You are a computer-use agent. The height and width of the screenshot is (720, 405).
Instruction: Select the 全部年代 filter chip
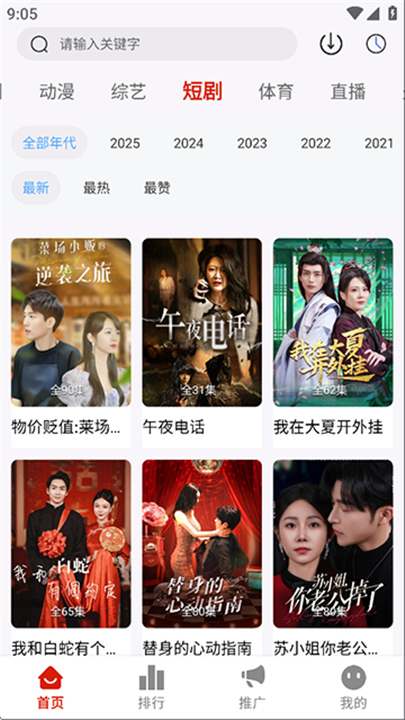coord(49,143)
